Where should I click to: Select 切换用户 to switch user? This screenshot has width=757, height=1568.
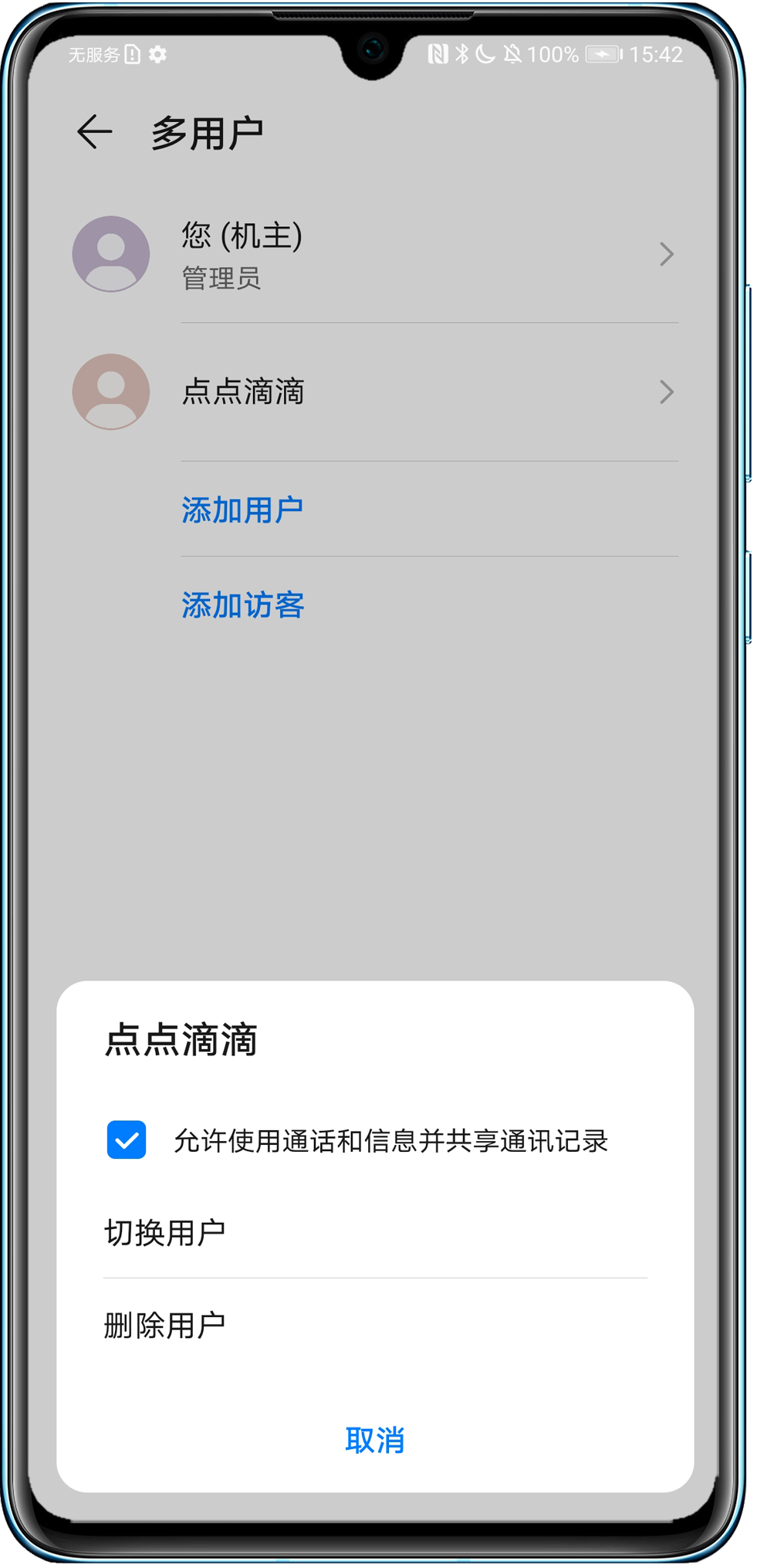coord(165,1233)
